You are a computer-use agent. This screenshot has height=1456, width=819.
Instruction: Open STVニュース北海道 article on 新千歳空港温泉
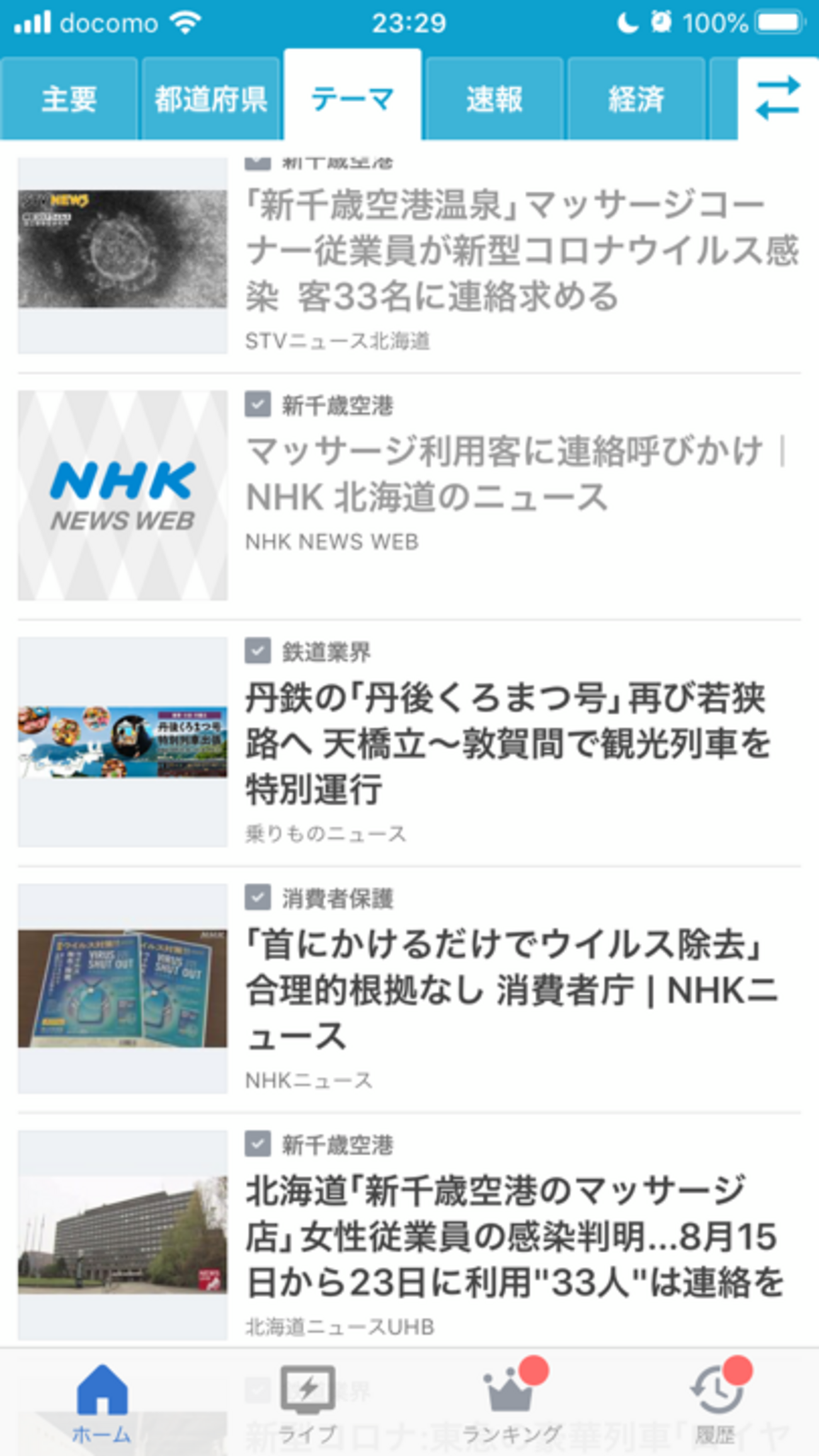(520, 251)
